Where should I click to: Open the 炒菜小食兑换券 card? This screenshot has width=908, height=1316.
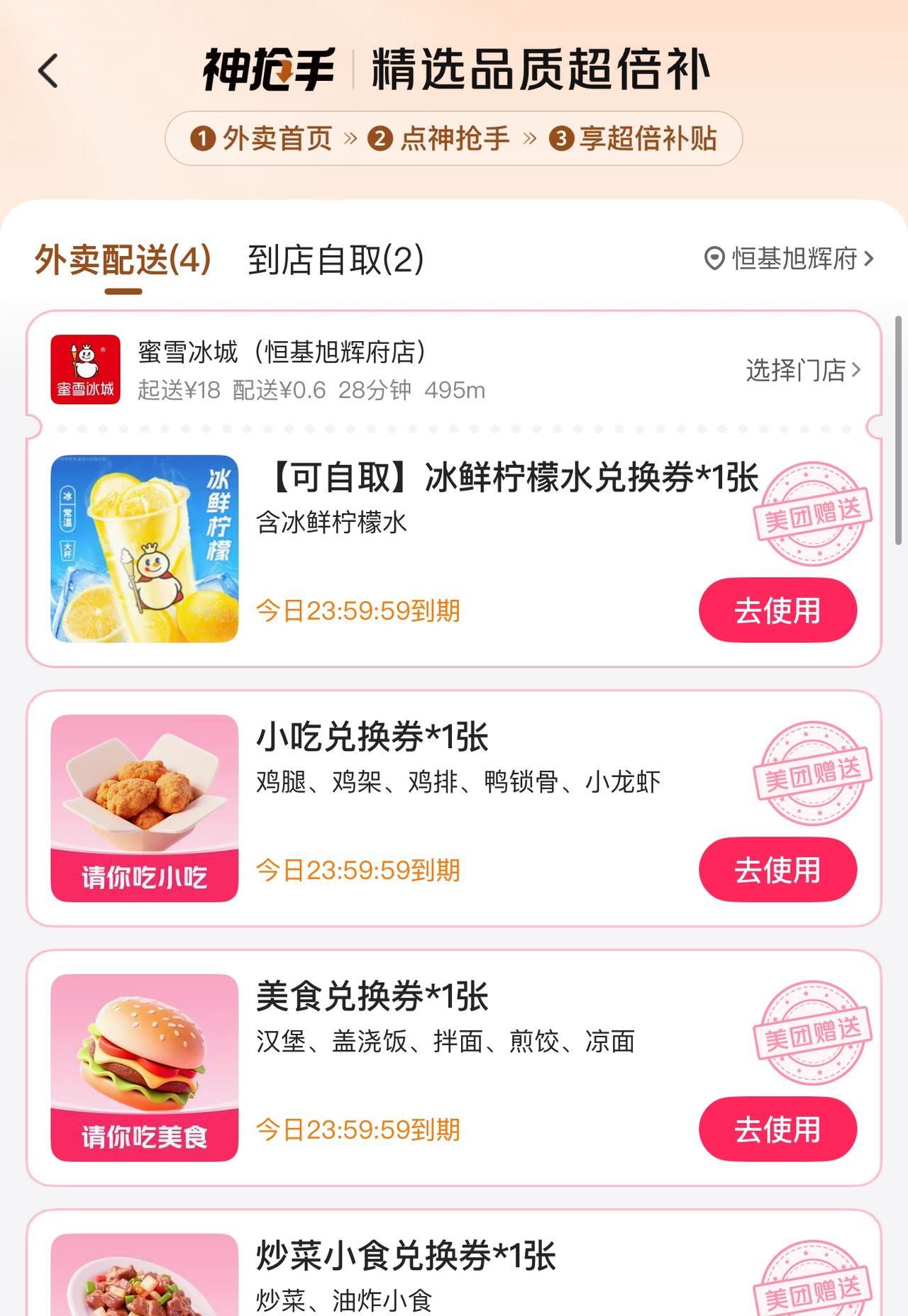406,1256
